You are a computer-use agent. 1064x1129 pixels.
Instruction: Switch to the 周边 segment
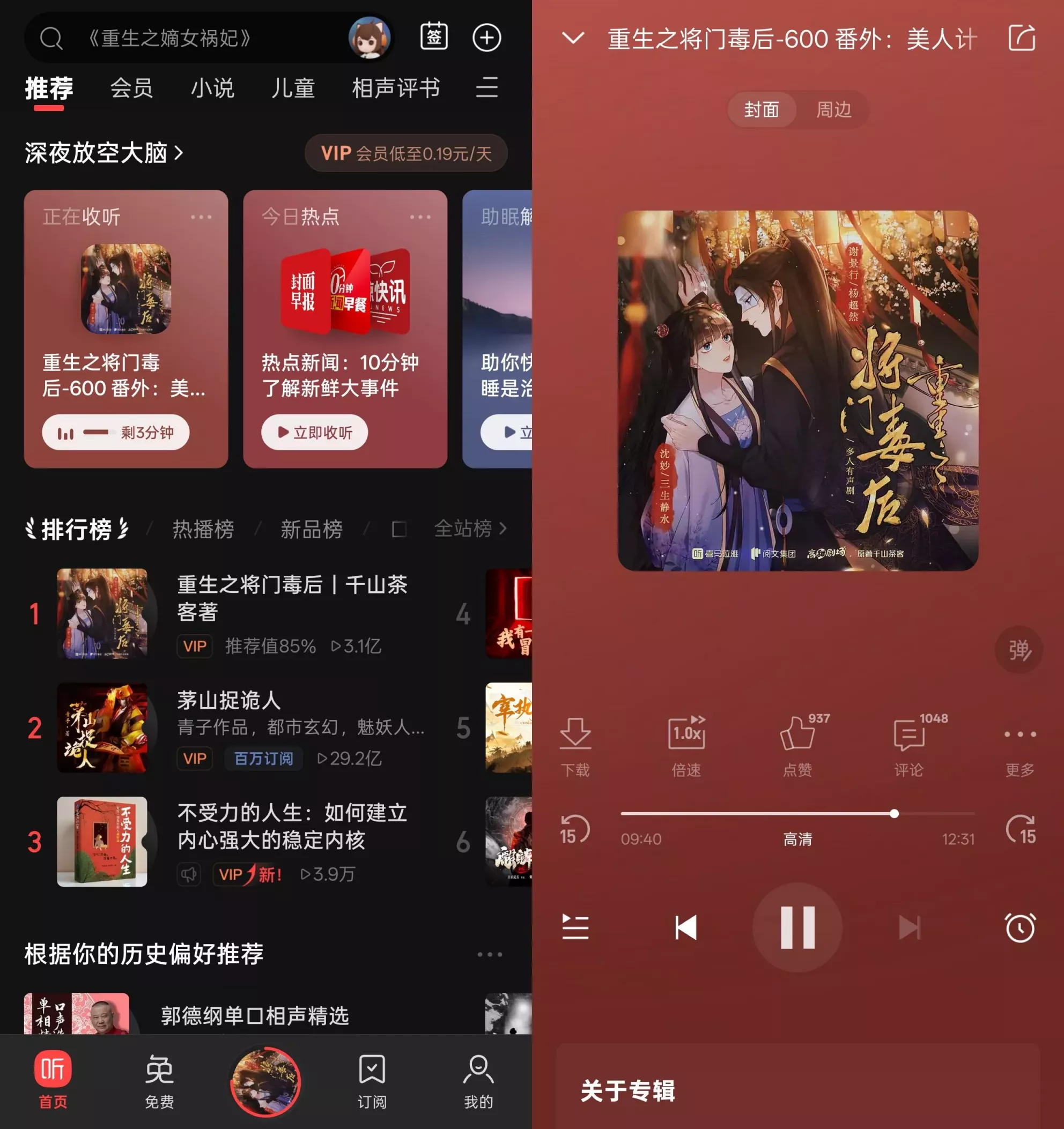(833, 109)
